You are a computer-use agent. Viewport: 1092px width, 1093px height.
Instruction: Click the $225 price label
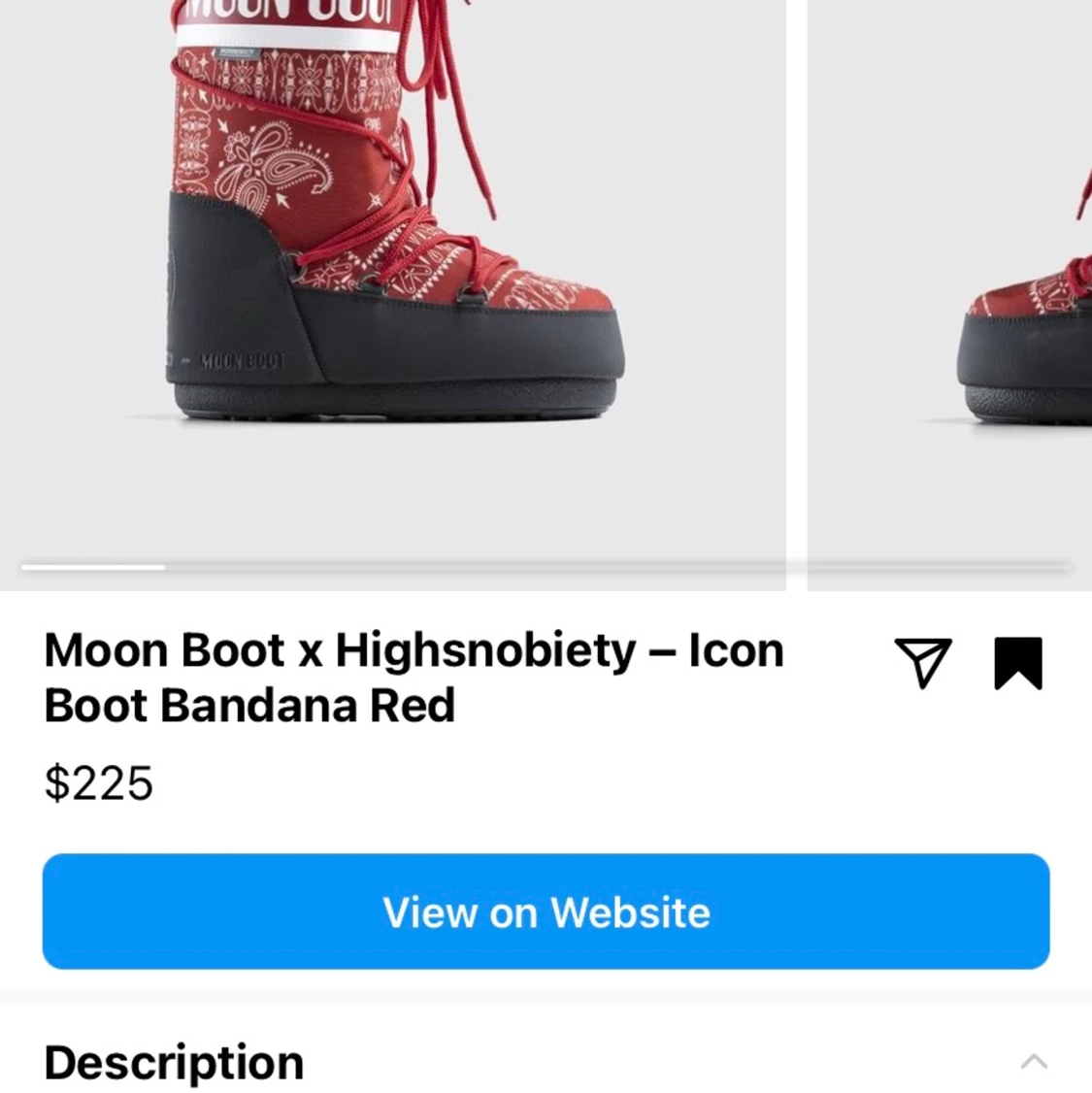click(x=97, y=782)
